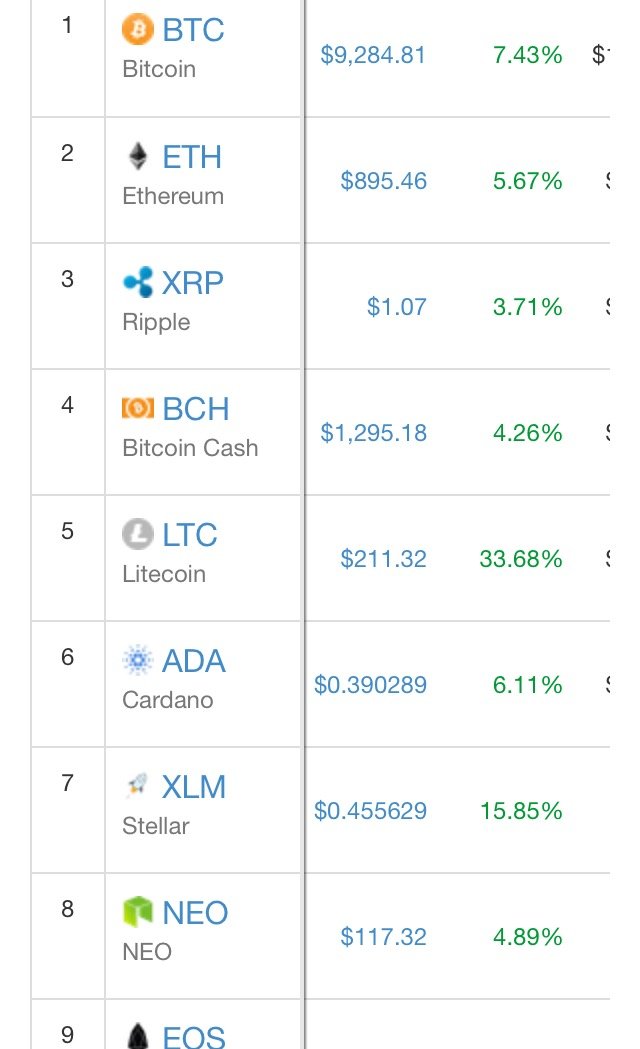Image resolution: width=640 pixels, height=1049 pixels.
Task: Tap NEO's price $117.32
Action: (x=383, y=937)
